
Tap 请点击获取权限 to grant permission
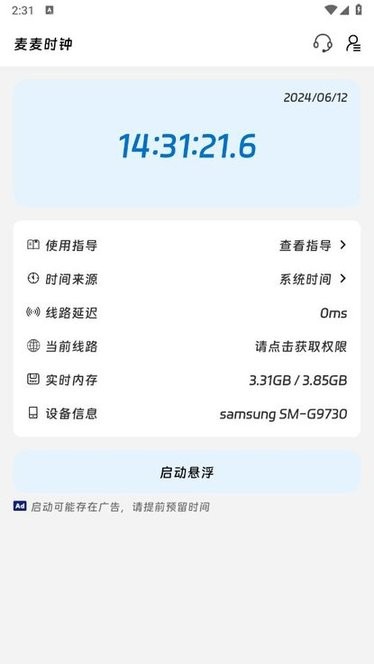click(x=301, y=346)
